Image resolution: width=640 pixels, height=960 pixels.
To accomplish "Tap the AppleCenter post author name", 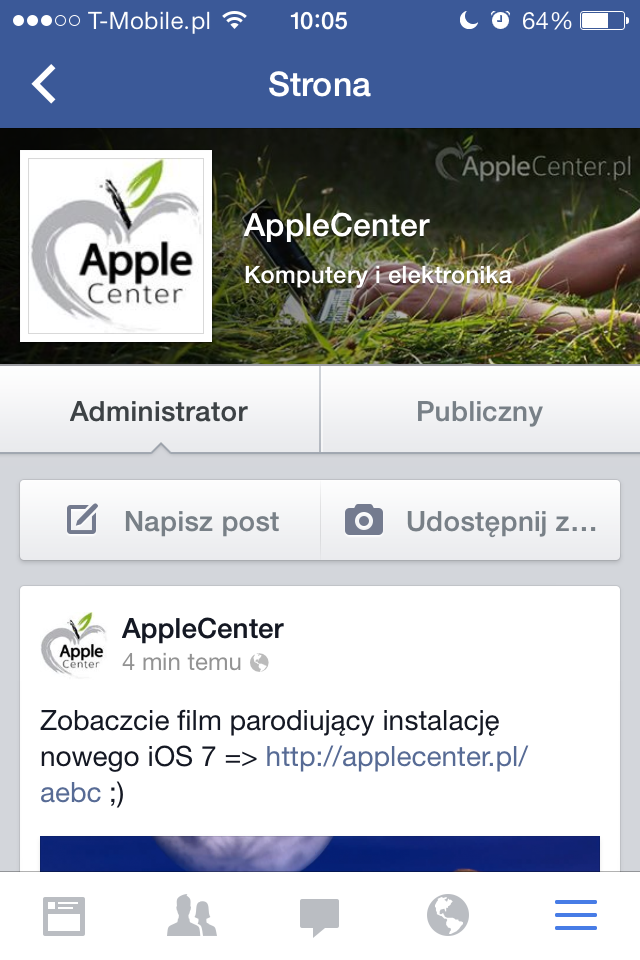I will point(203,629).
